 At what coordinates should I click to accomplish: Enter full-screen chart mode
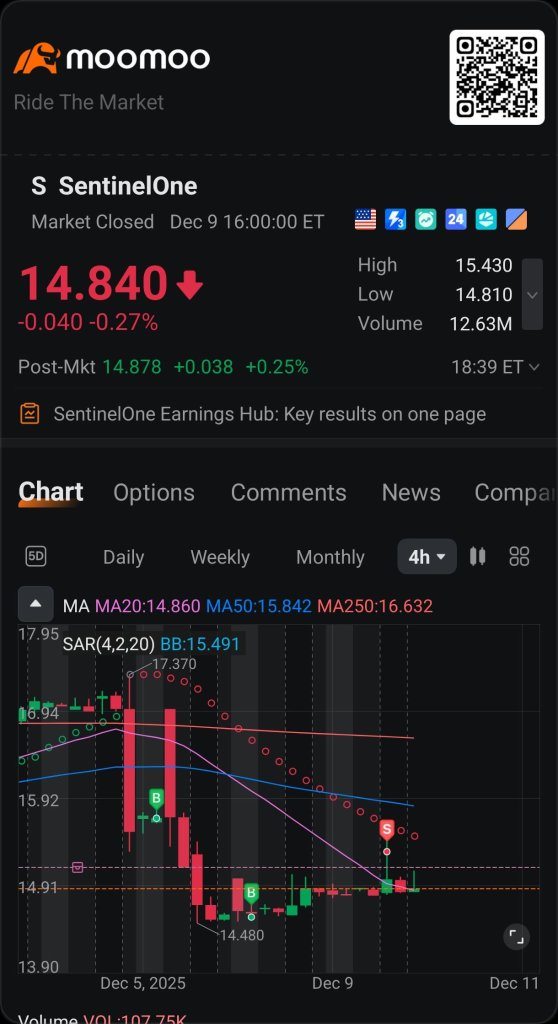pos(516,937)
